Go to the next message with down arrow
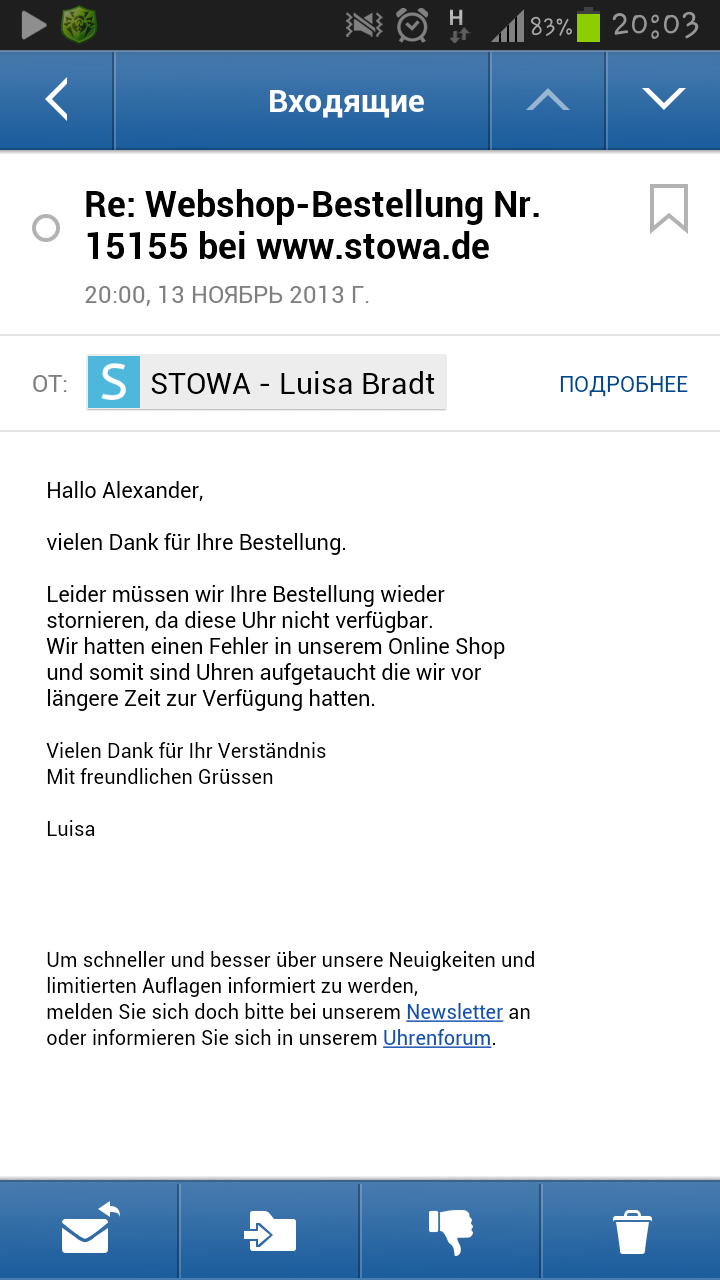720x1280 pixels. coord(663,100)
